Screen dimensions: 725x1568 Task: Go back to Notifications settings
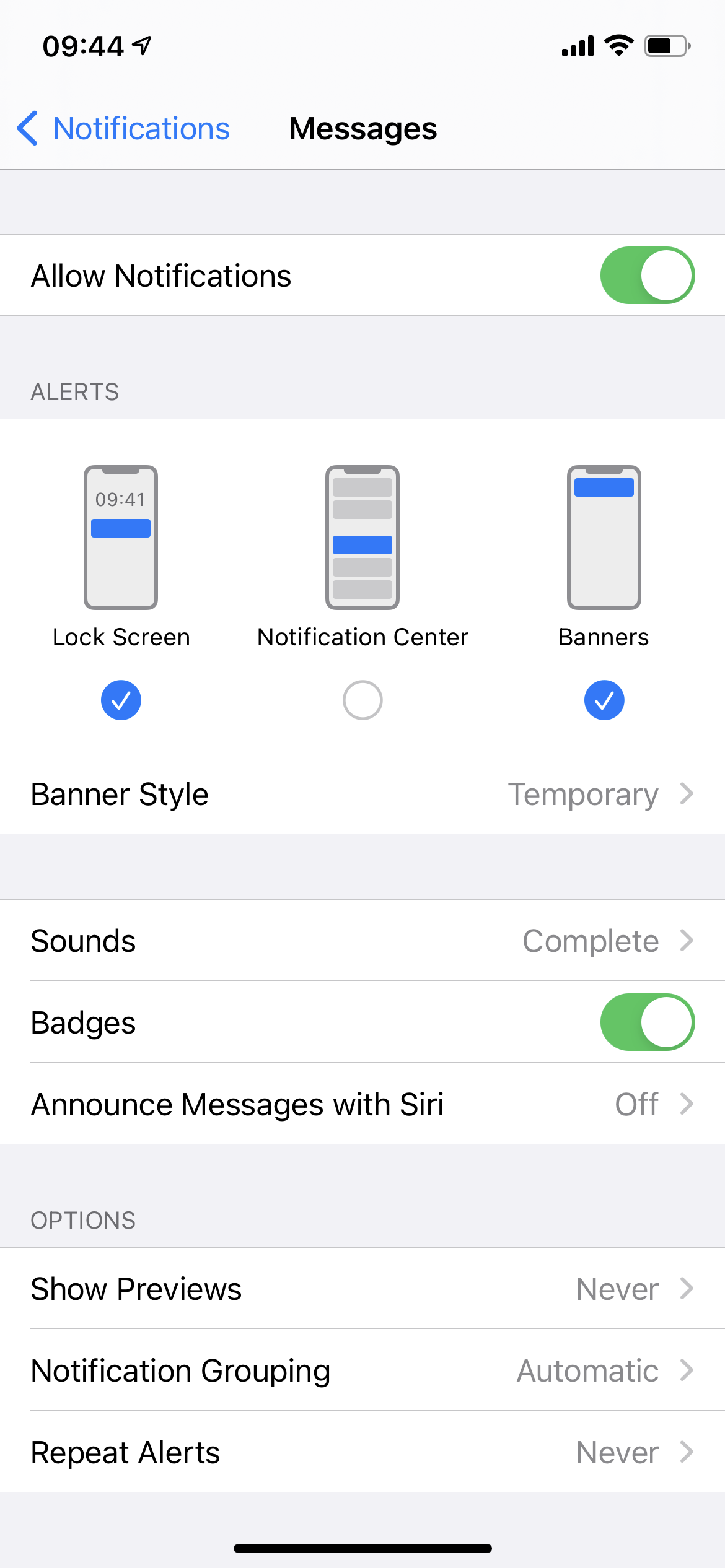(124, 129)
